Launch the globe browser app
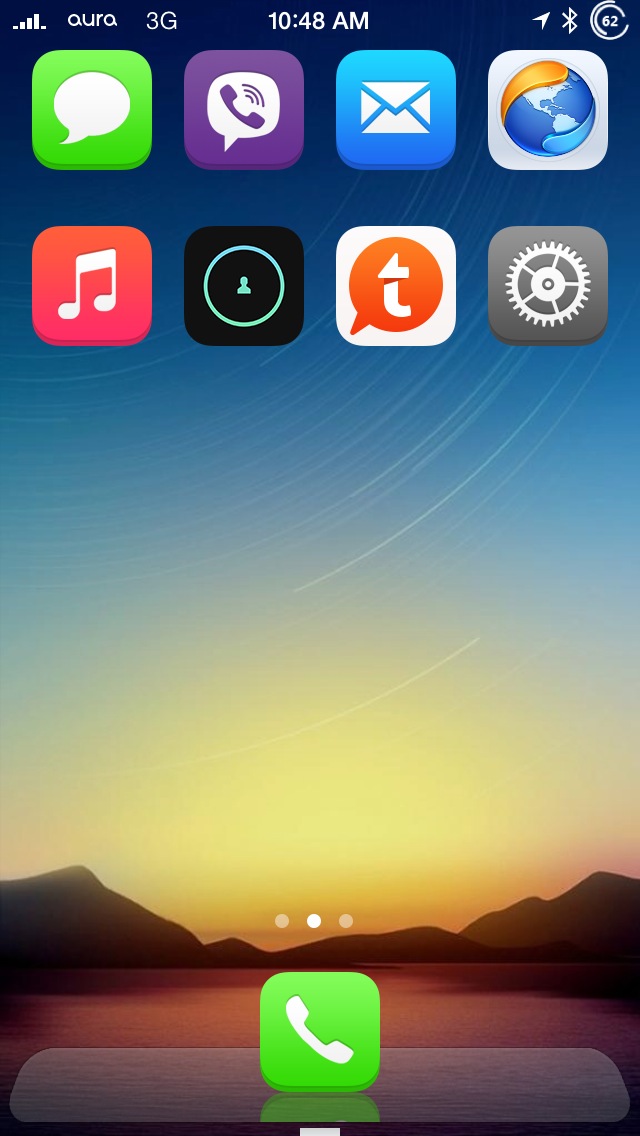Screen dimensions: 640x1136 tap(548, 109)
